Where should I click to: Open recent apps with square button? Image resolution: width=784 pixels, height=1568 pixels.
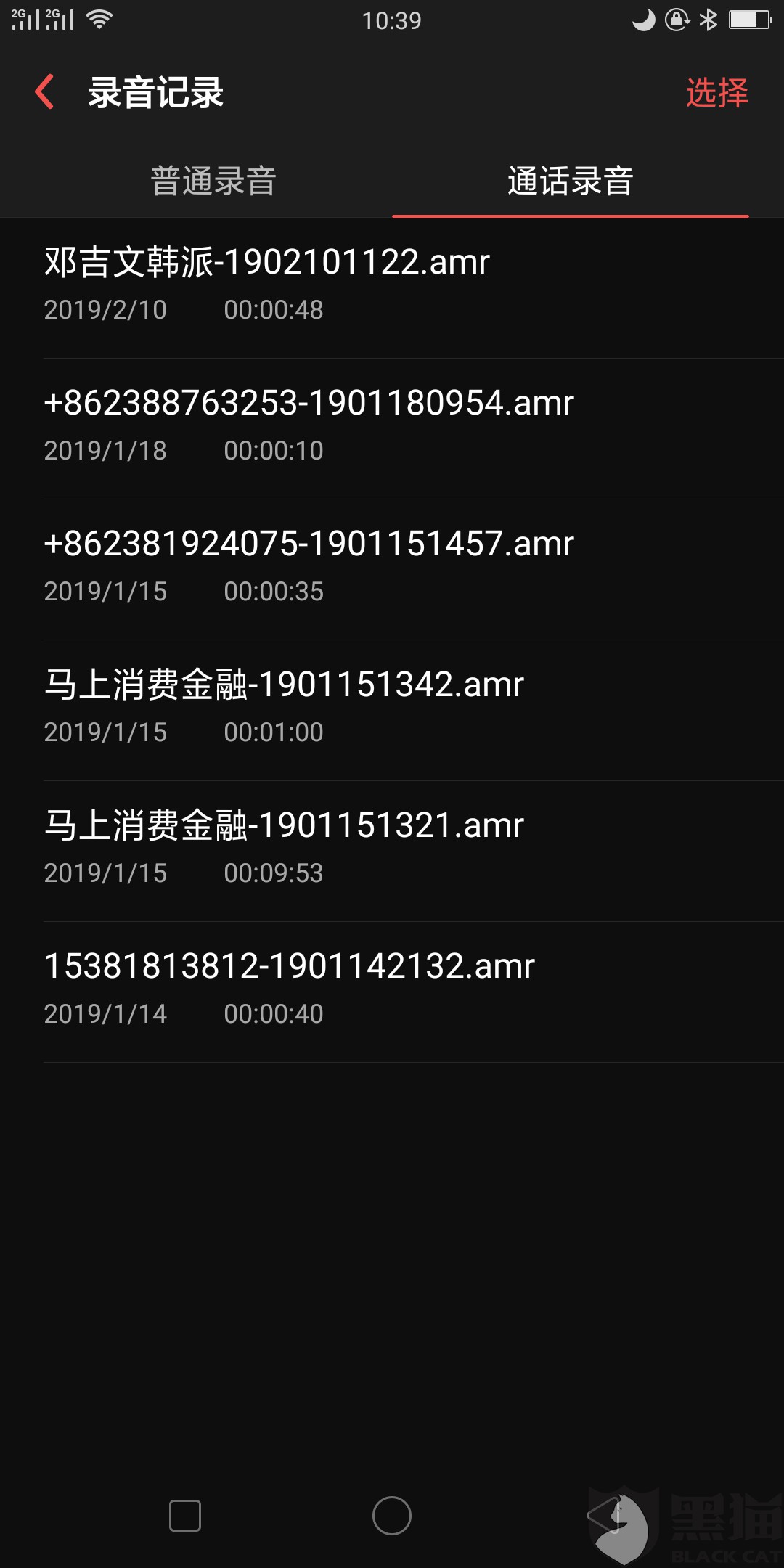185,1516
